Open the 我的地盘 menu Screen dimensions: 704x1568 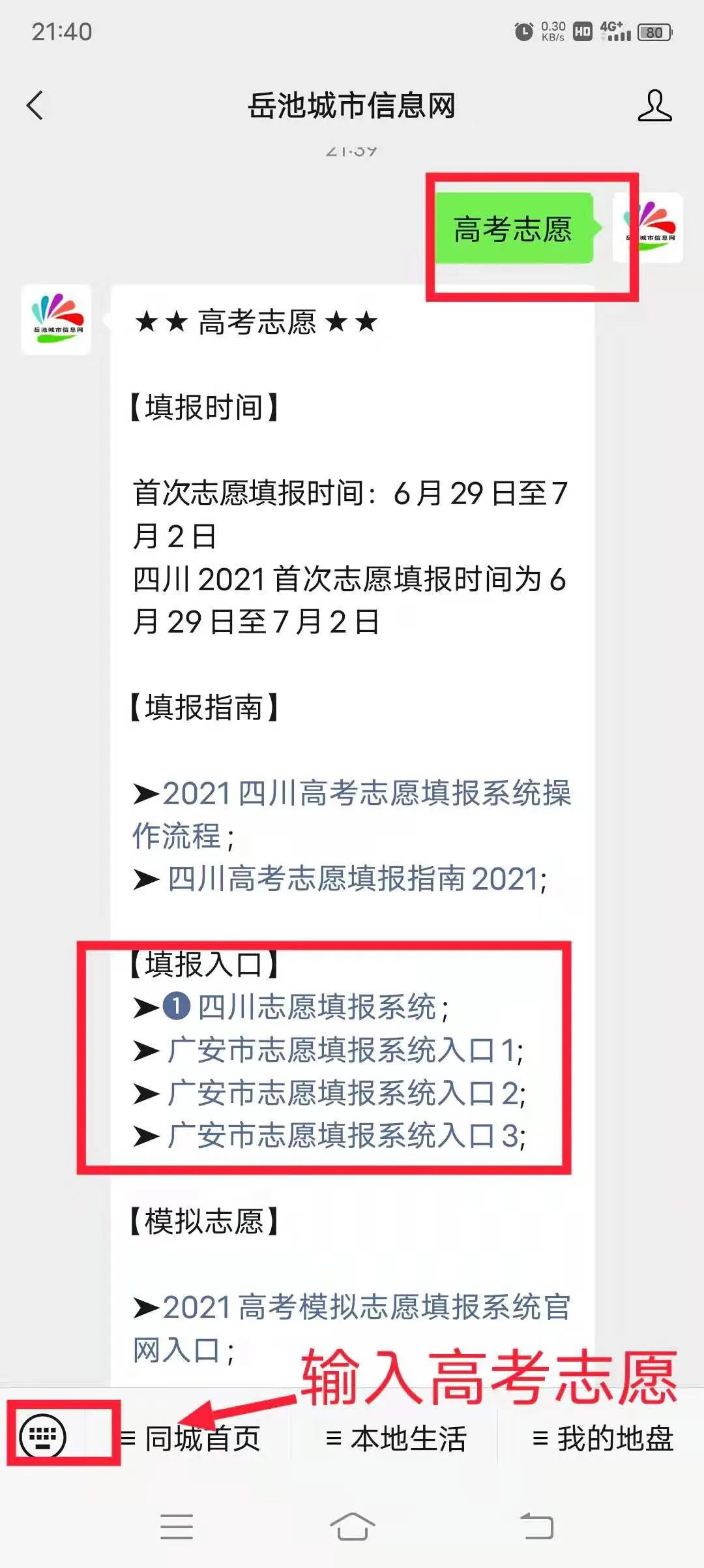pyautogui.click(x=603, y=1438)
